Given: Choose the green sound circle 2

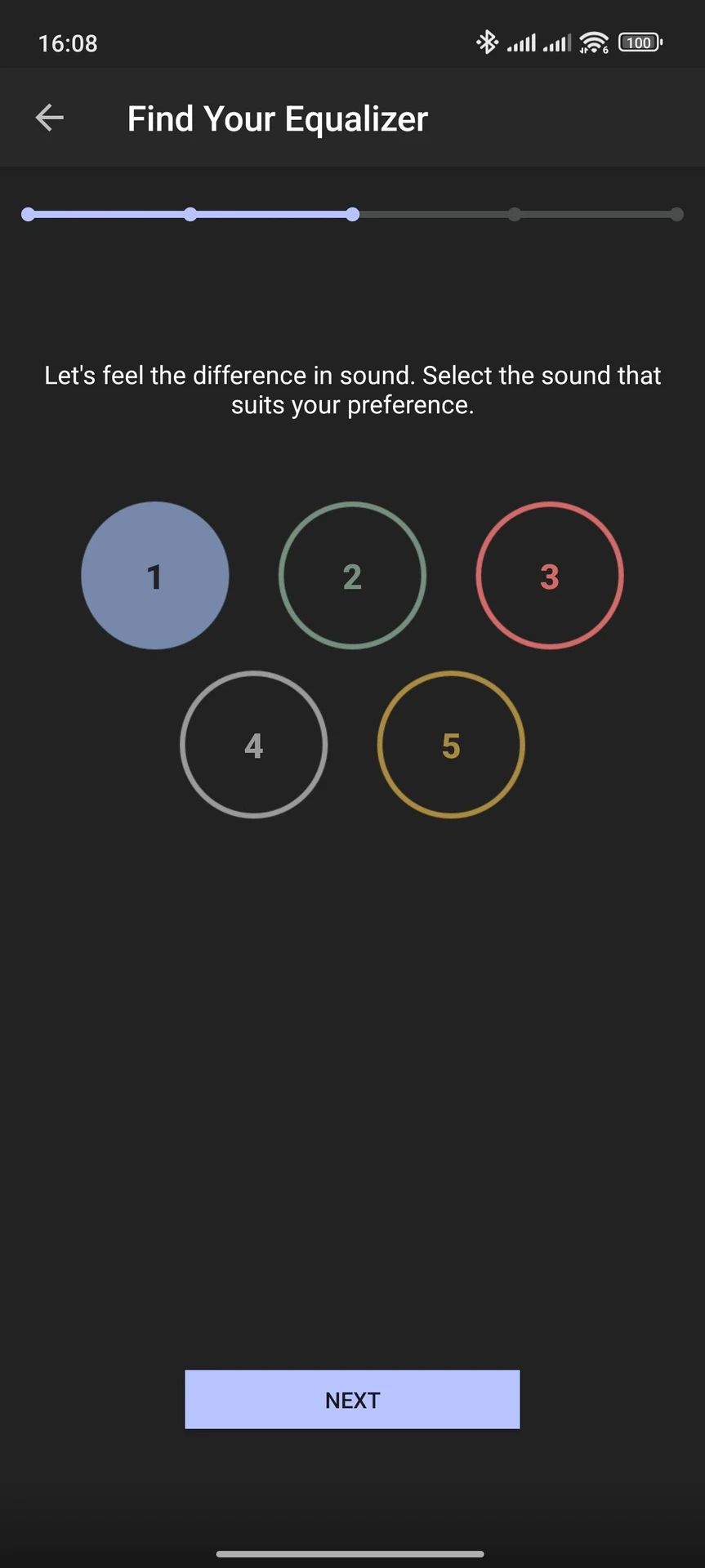Looking at the screenshot, I should 352,576.
